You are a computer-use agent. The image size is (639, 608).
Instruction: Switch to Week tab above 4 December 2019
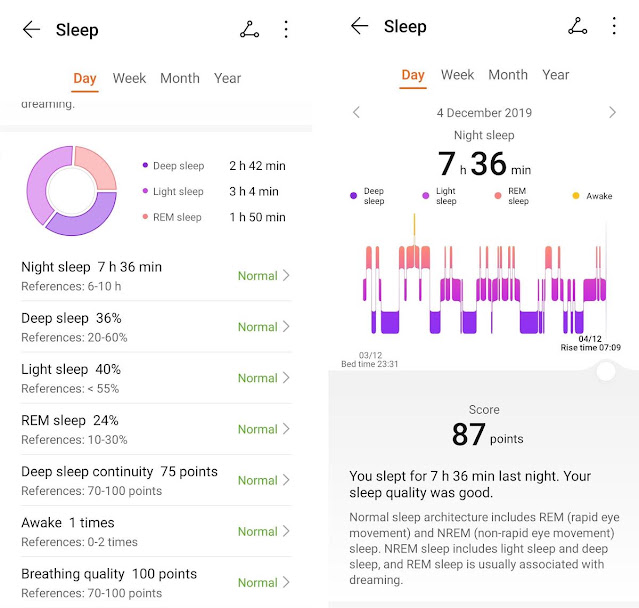pyautogui.click(x=457, y=75)
